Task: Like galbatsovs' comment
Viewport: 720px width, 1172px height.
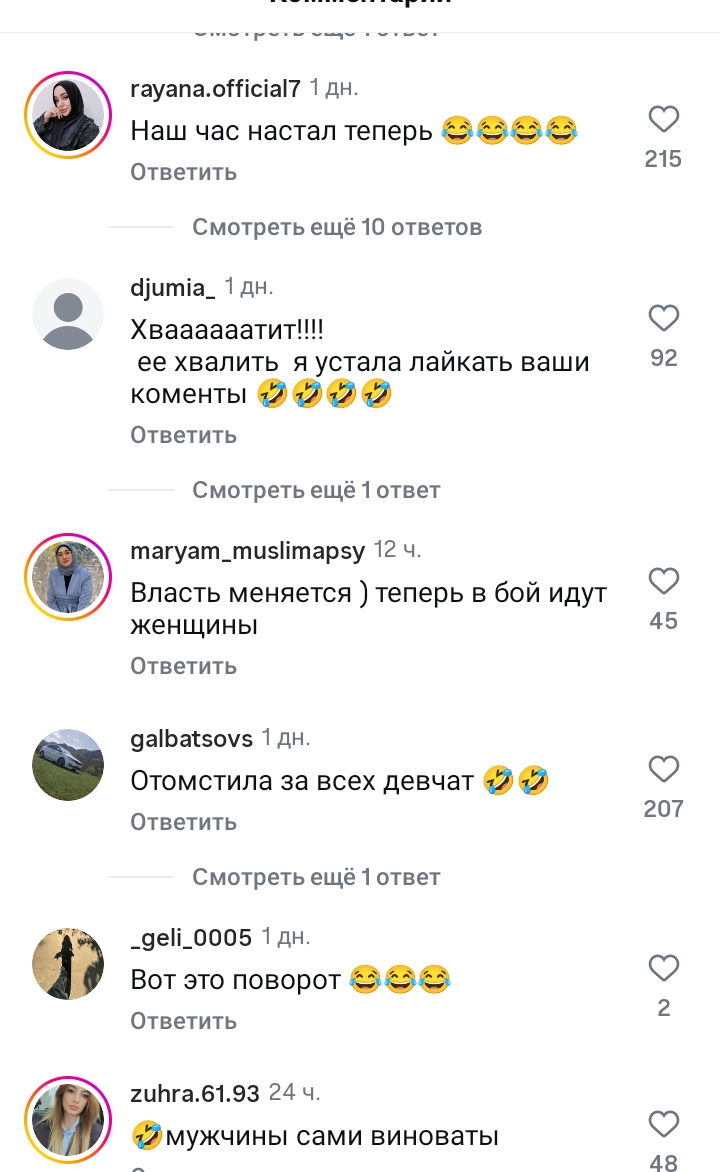Action: [x=664, y=770]
